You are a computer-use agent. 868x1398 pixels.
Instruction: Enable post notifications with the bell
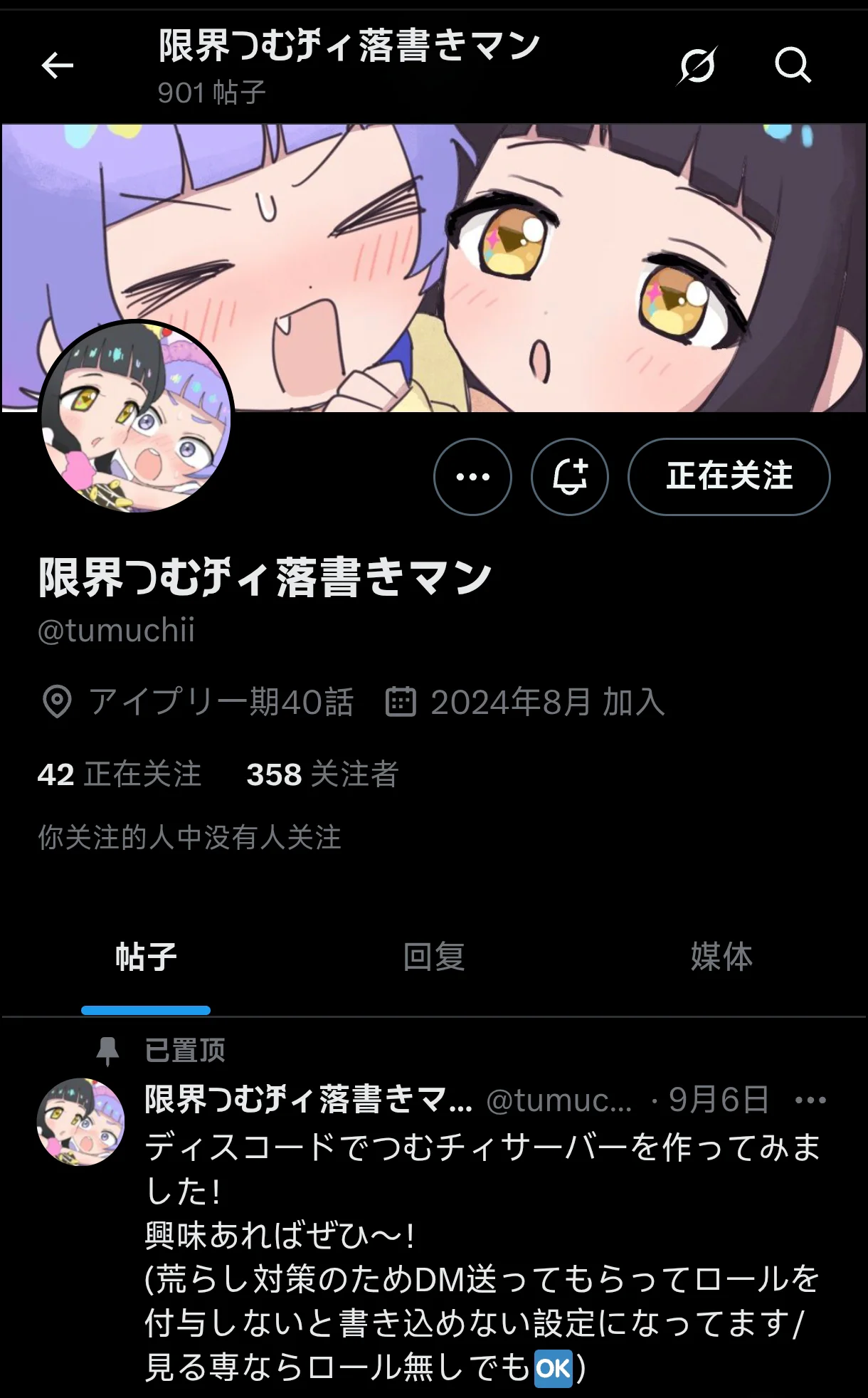tap(570, 476)
